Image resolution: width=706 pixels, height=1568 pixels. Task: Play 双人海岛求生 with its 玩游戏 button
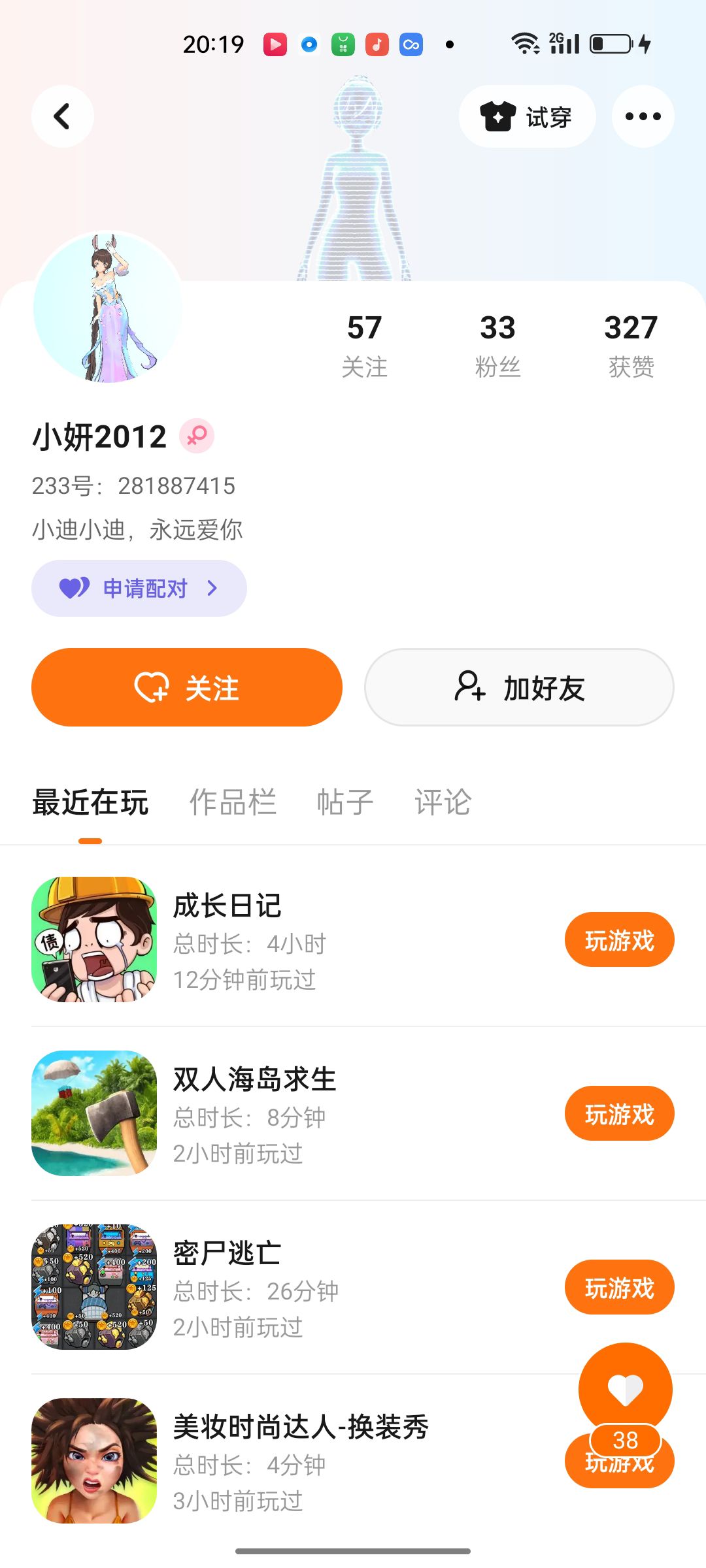[619, 1113]
